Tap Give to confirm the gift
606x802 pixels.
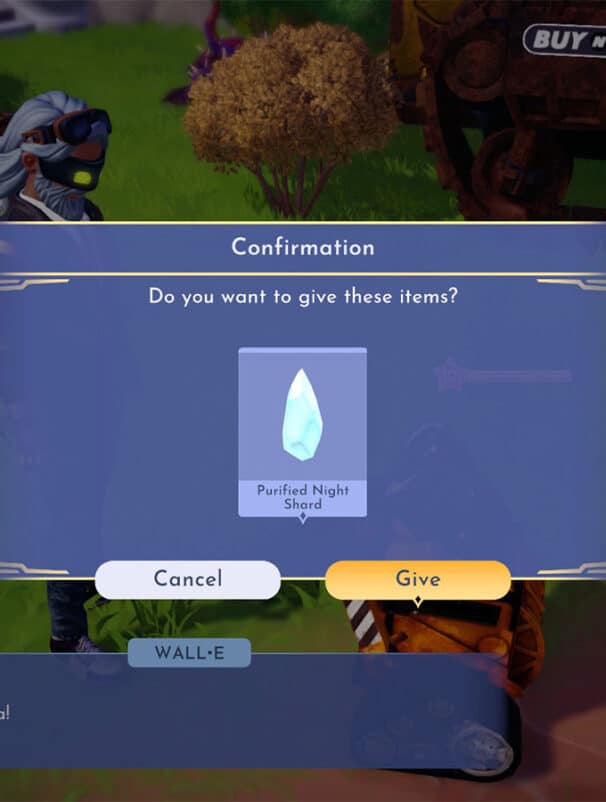[x=417, y=579]
